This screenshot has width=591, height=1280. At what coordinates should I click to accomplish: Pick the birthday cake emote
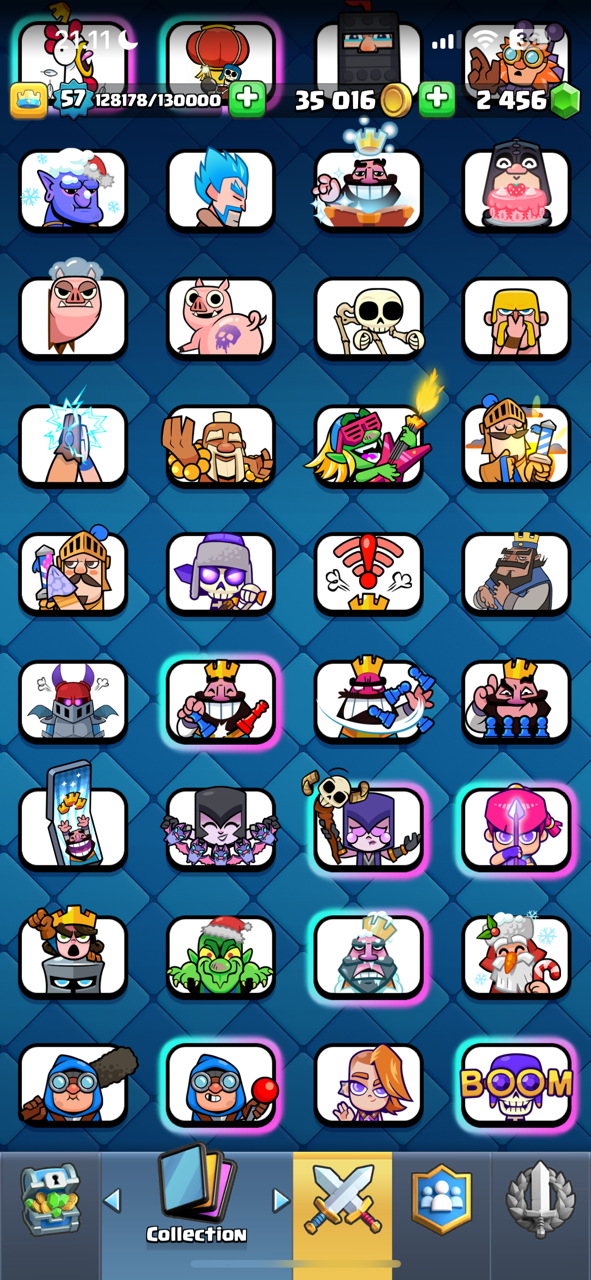[x=516, y=189]
